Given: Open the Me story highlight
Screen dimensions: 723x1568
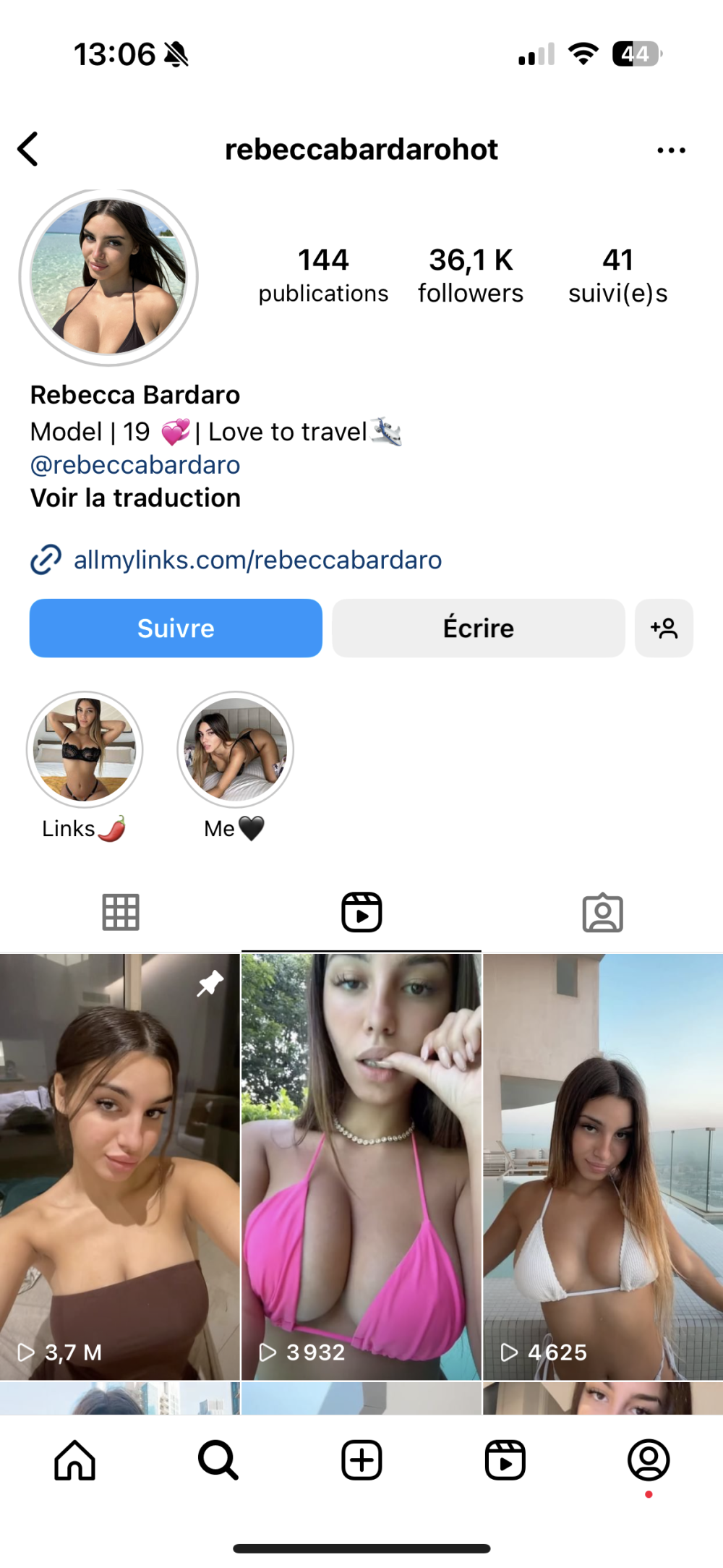Looking at the screenshot, I should [x=235, y=750].
